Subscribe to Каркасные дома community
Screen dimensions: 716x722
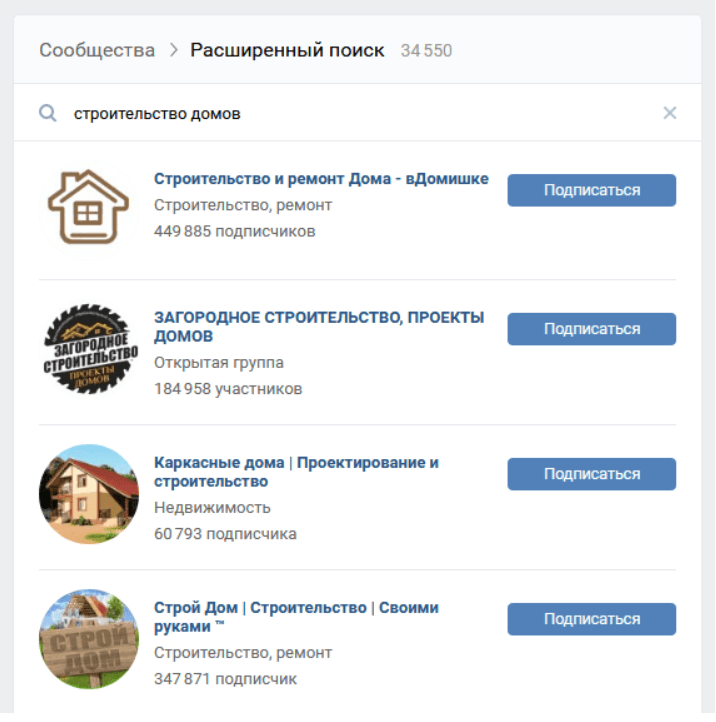pos(591,474)
